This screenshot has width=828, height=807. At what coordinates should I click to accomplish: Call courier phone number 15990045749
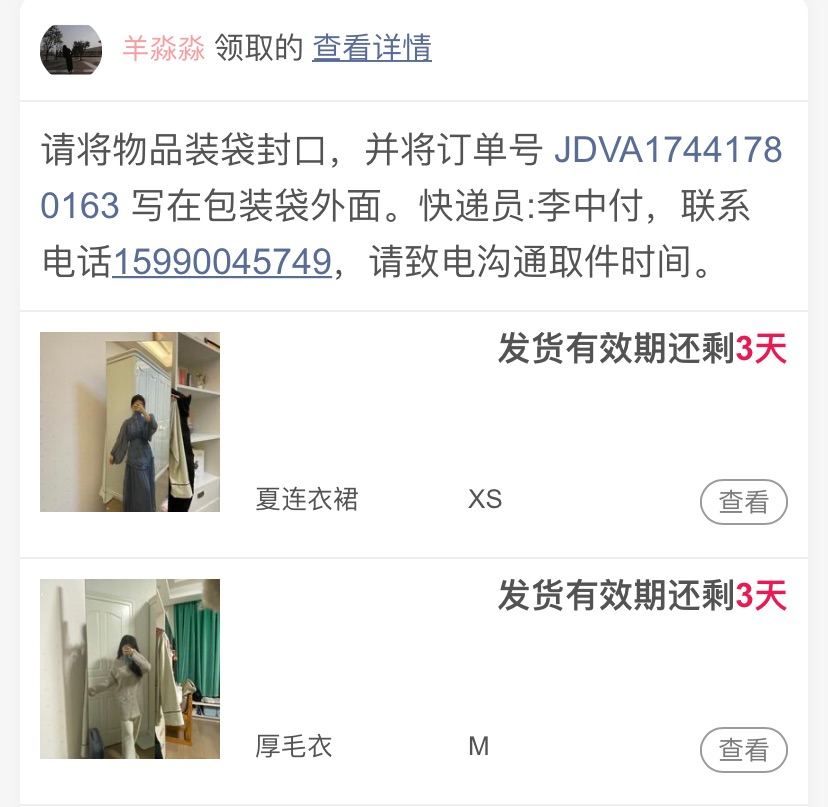pyautogui.click(x=221, y=262)
